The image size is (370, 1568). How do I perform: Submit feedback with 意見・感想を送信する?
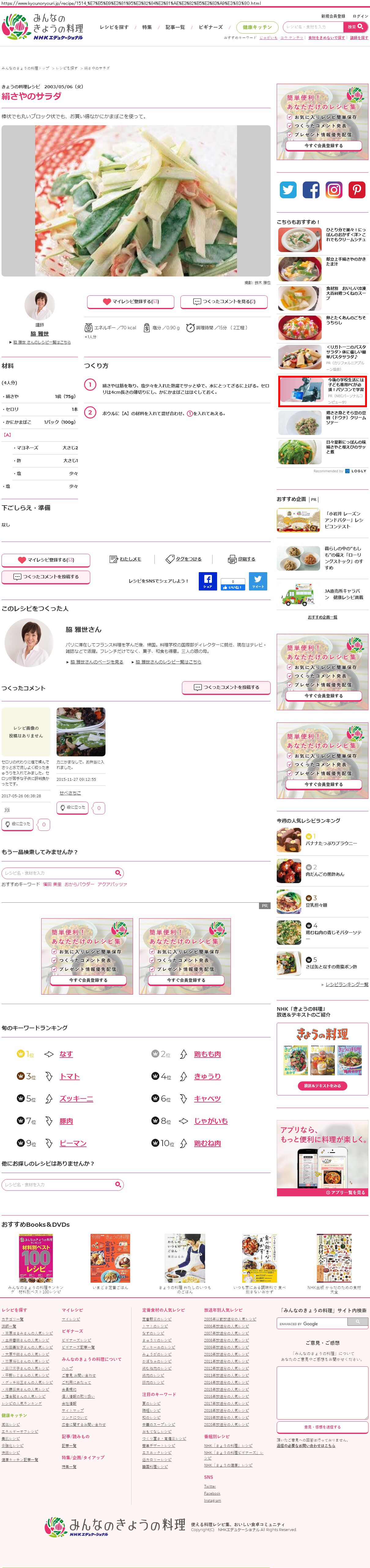pos(322,1427)
